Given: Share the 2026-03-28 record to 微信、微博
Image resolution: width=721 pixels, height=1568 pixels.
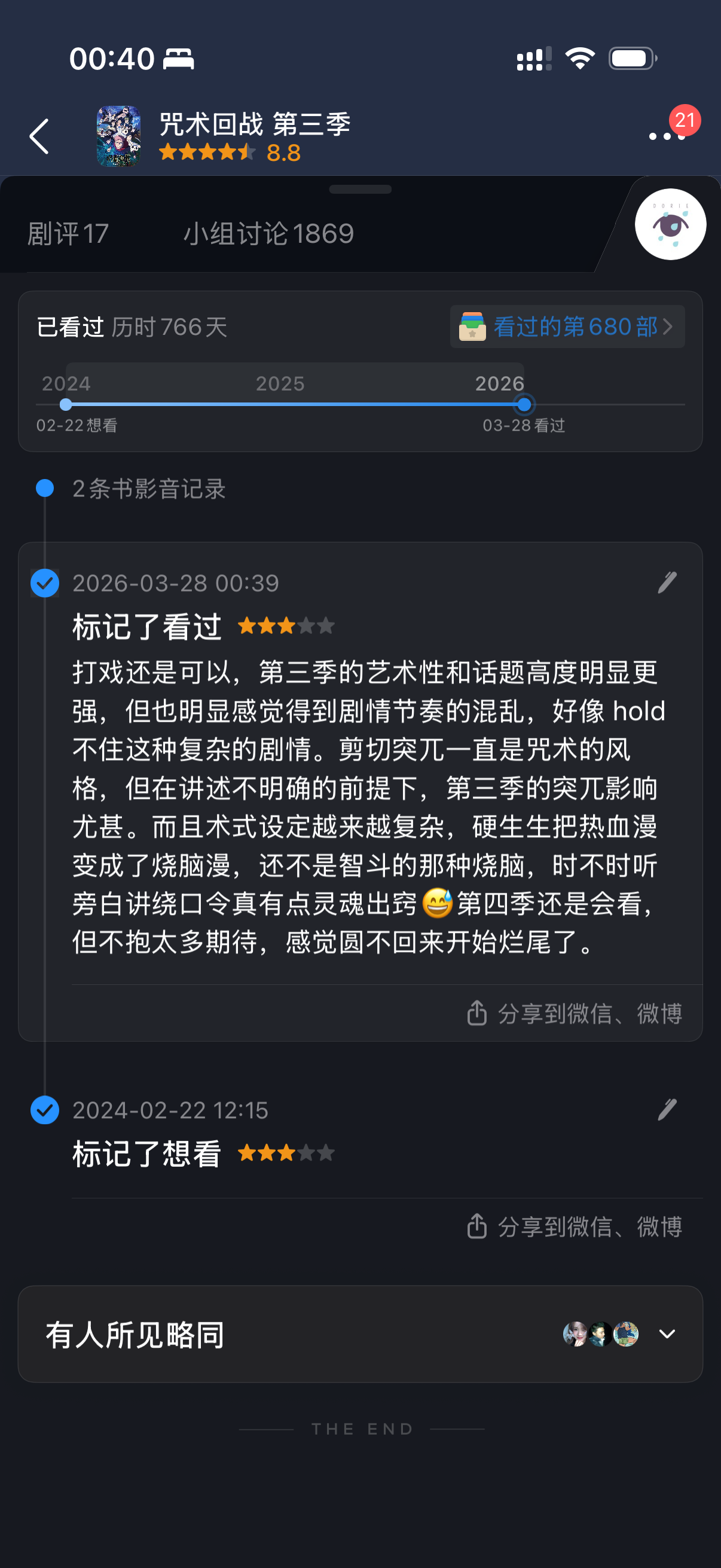Looking at the screenshot, I should (575, 1014).
